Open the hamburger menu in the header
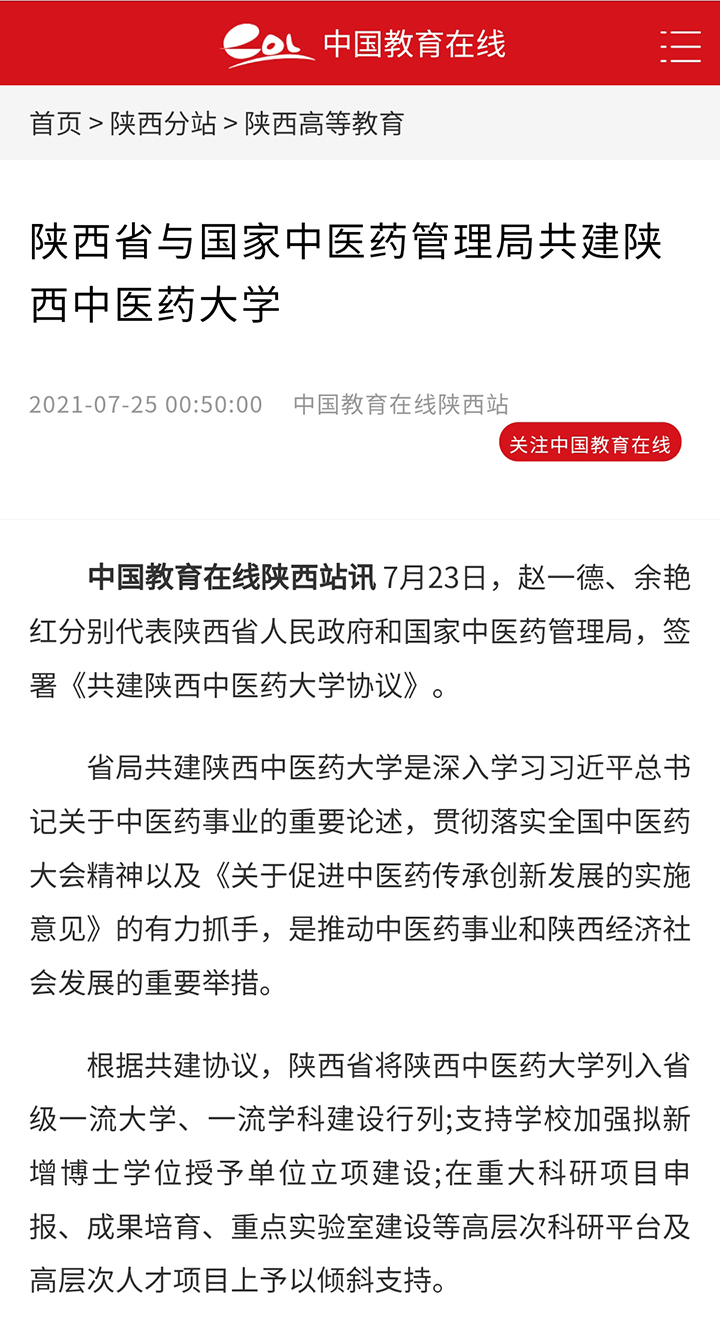Viewport: 720px width, 1324px height. point(680,46)
